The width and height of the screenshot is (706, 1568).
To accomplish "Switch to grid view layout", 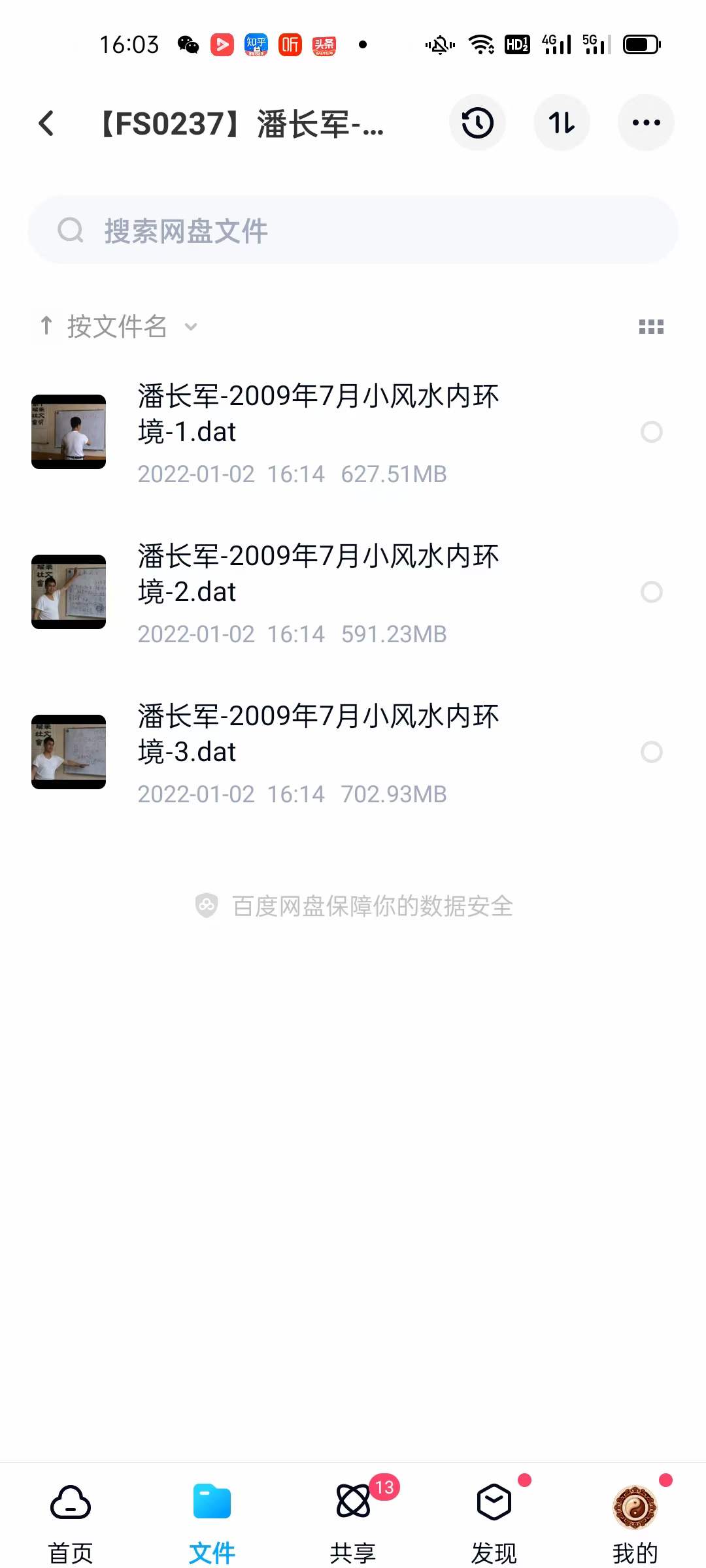I will 651,326.
